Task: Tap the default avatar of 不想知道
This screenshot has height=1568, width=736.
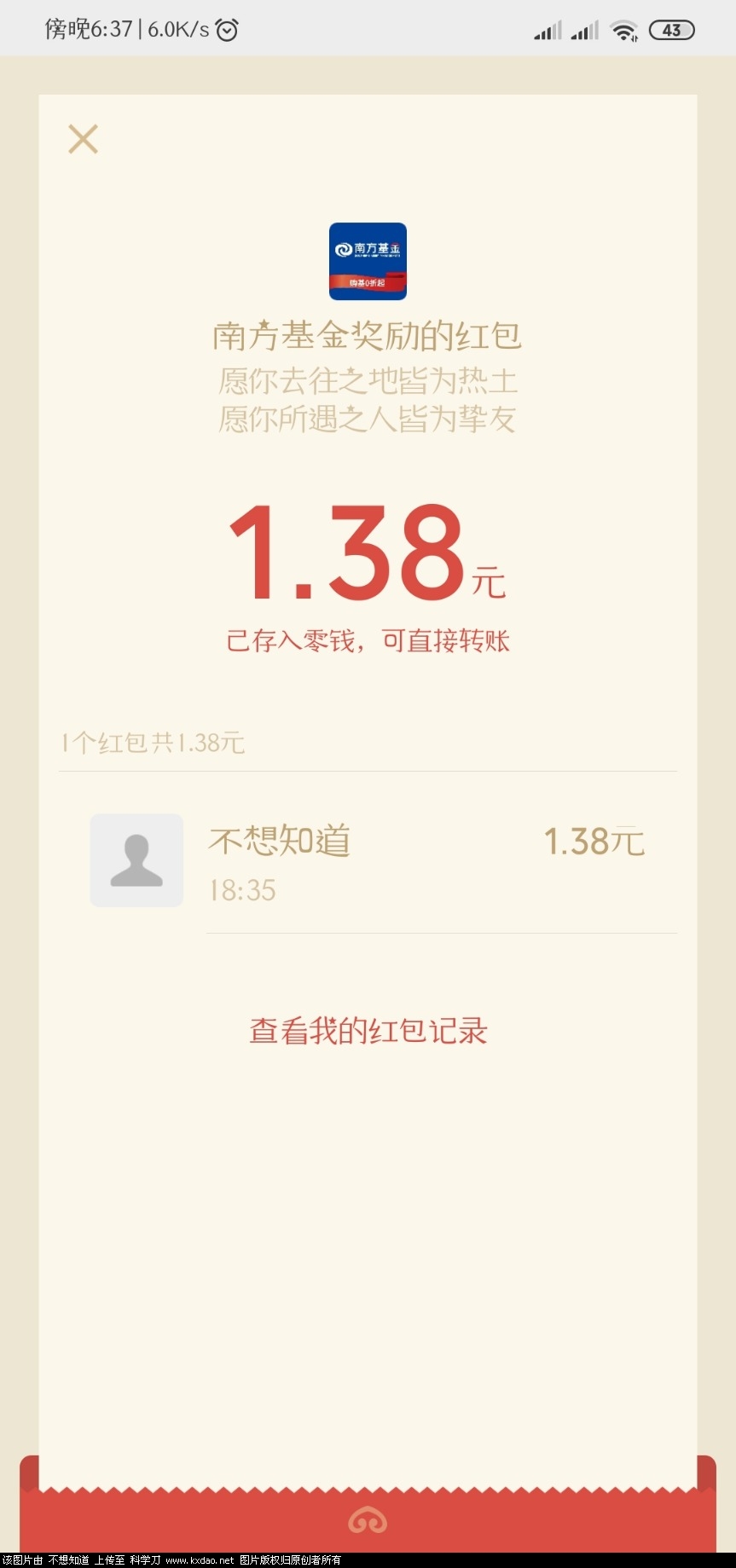Action: pos(136,859)
